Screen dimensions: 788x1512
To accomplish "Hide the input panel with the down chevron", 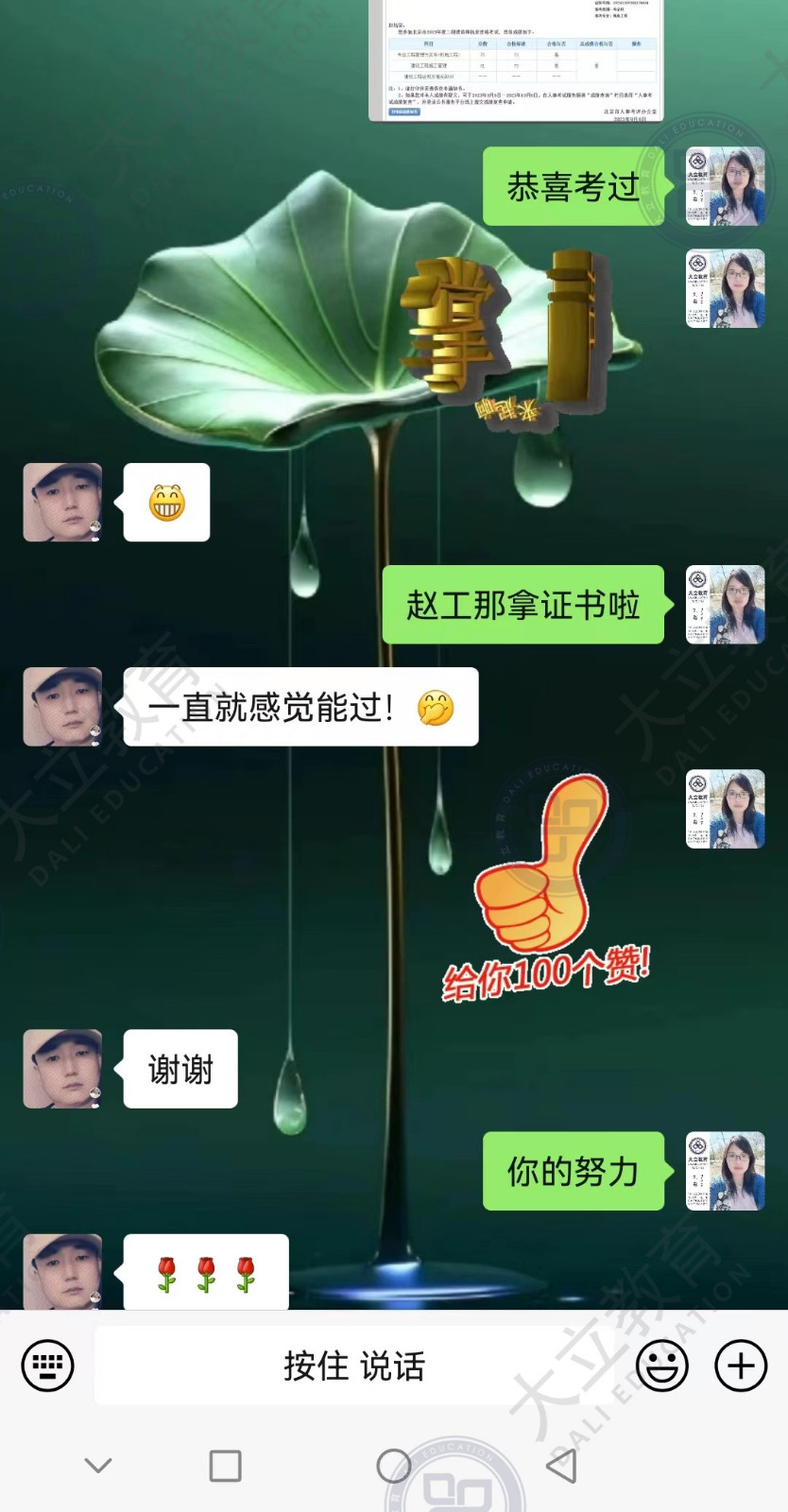I will [x=98, y=1466].
